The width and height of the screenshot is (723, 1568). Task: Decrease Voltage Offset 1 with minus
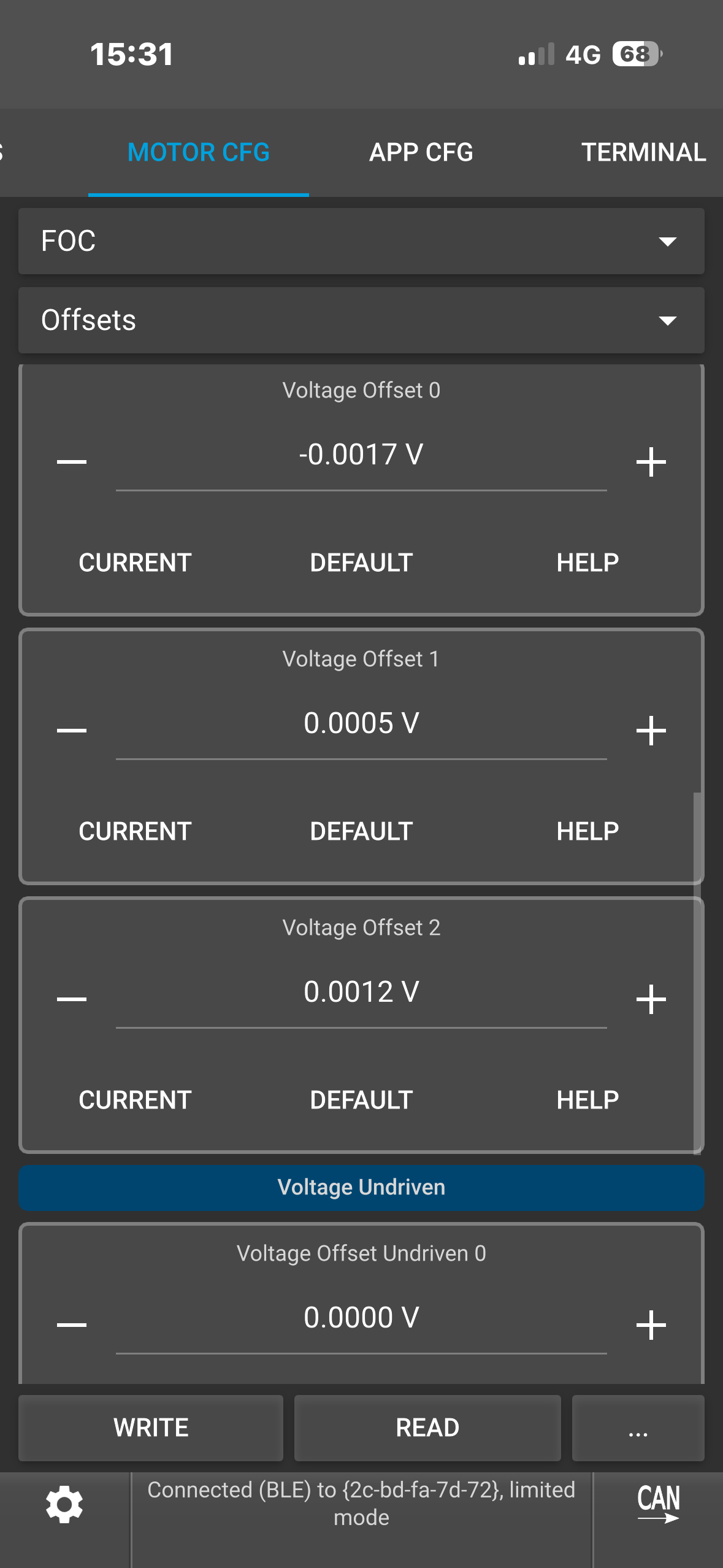[72, 730]
